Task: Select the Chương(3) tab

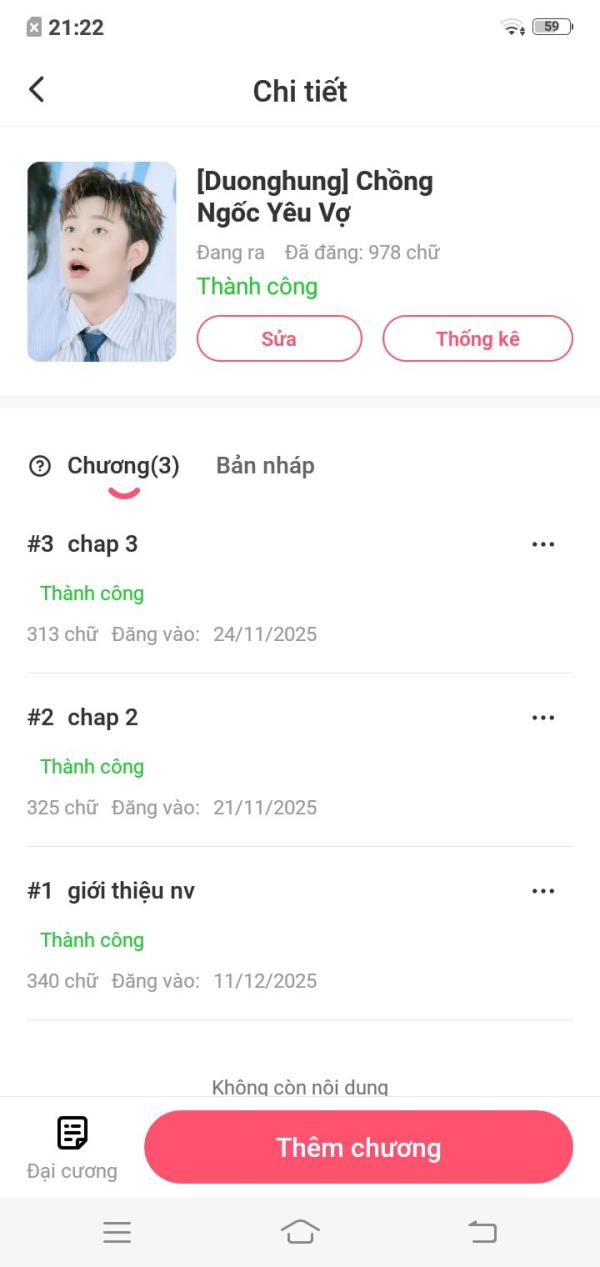Action: (123, 466)
